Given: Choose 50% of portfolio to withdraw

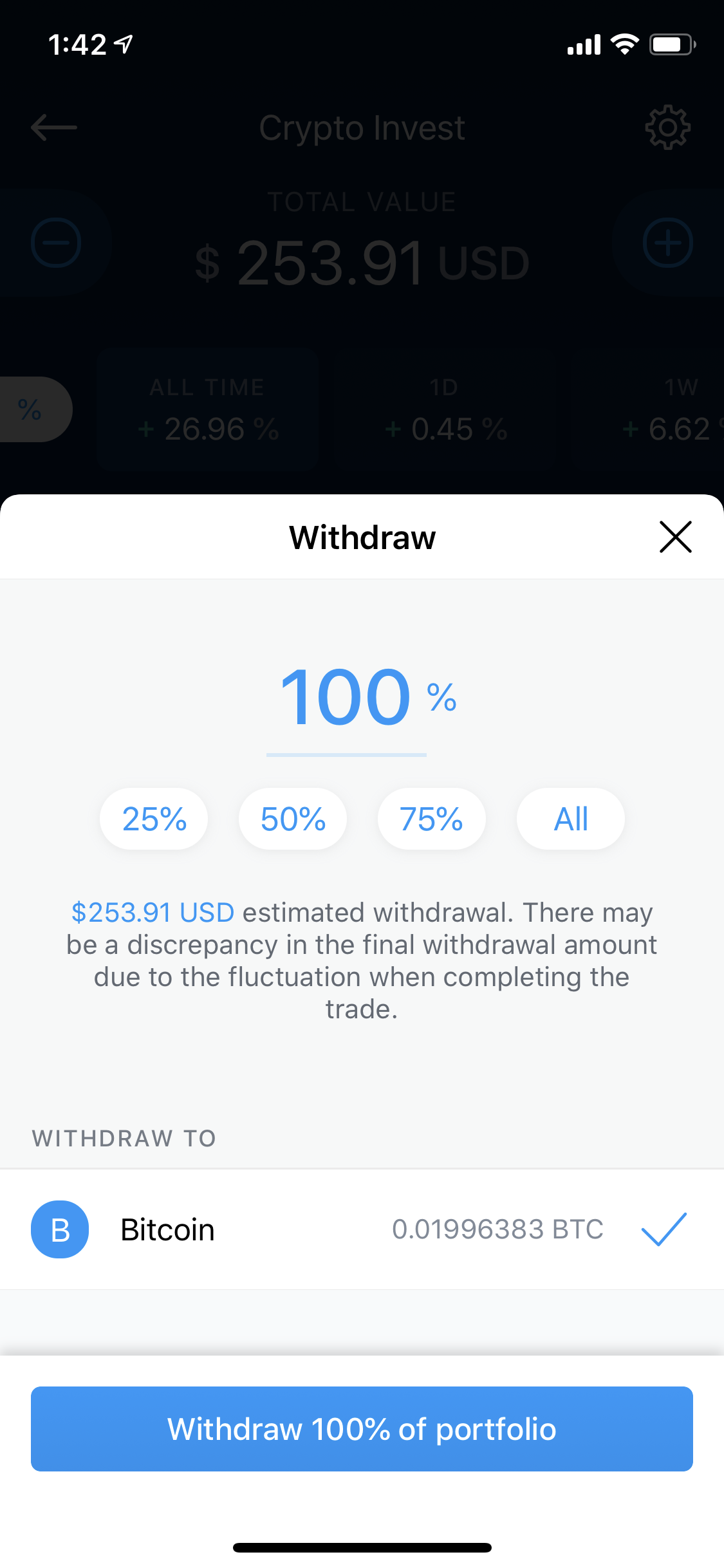Looking at the screenshot, I should pyautogui.click(x=293, y=819).
